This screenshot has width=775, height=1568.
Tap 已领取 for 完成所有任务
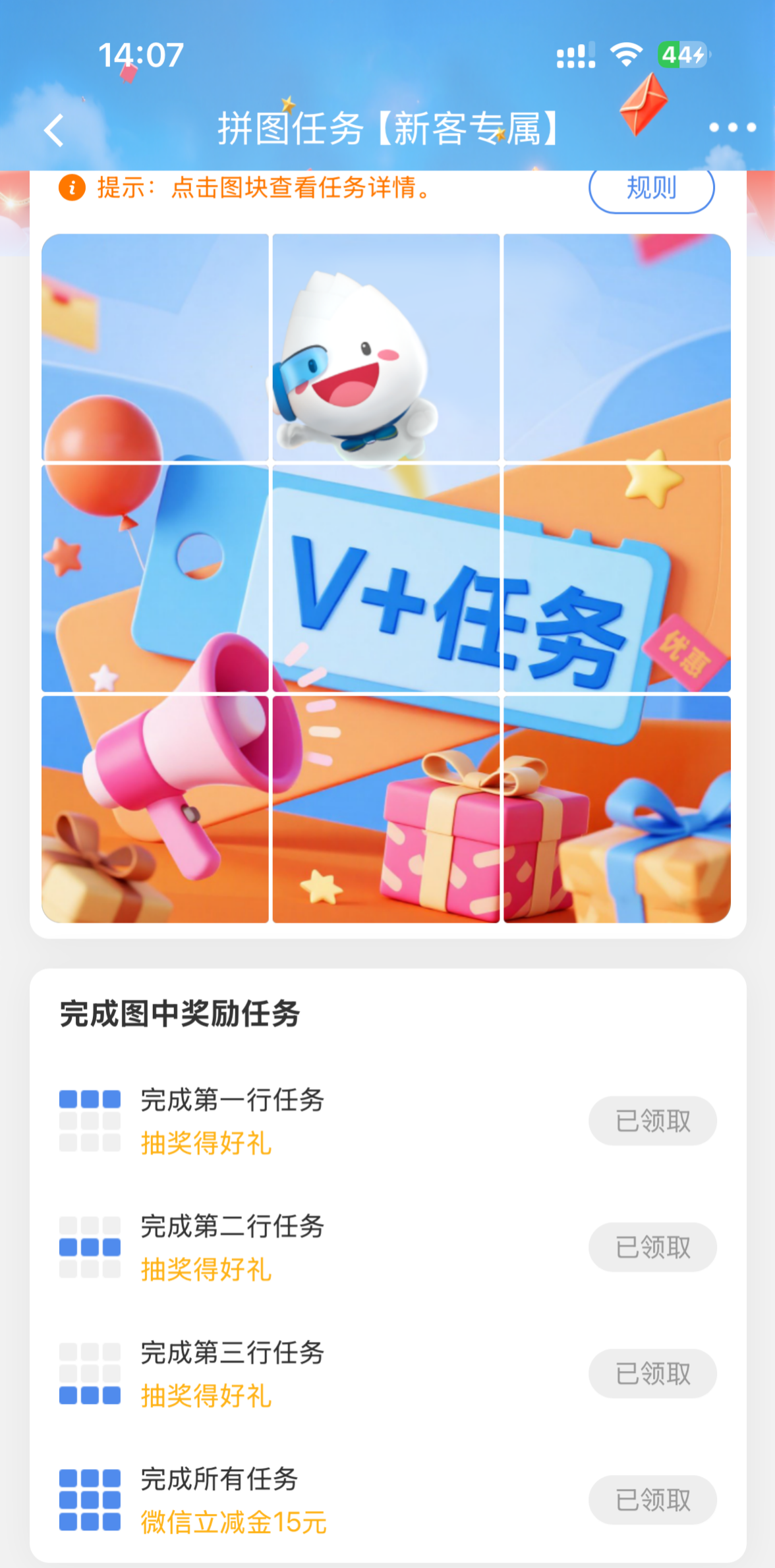point(652,1500)
